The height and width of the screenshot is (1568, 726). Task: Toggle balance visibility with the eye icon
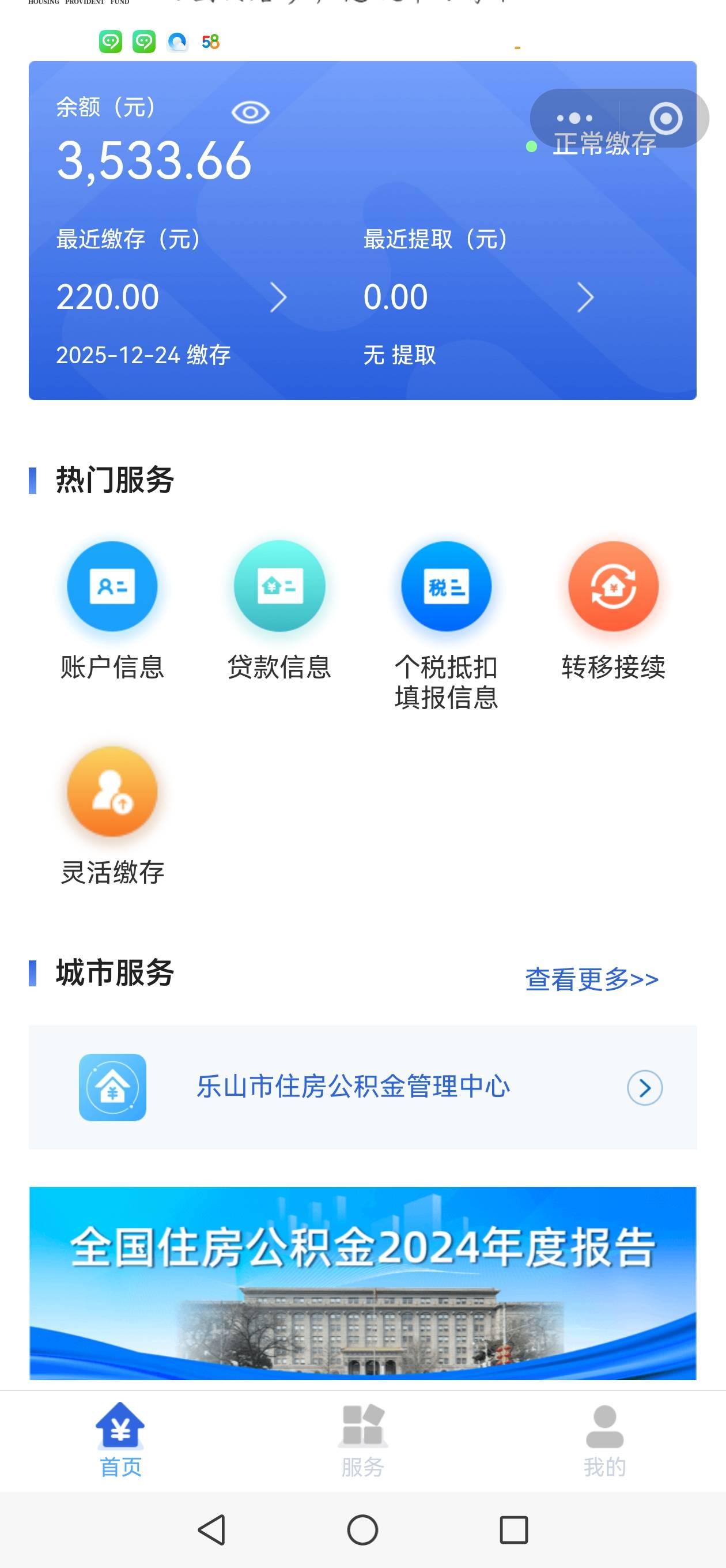(x=250, y=112)
